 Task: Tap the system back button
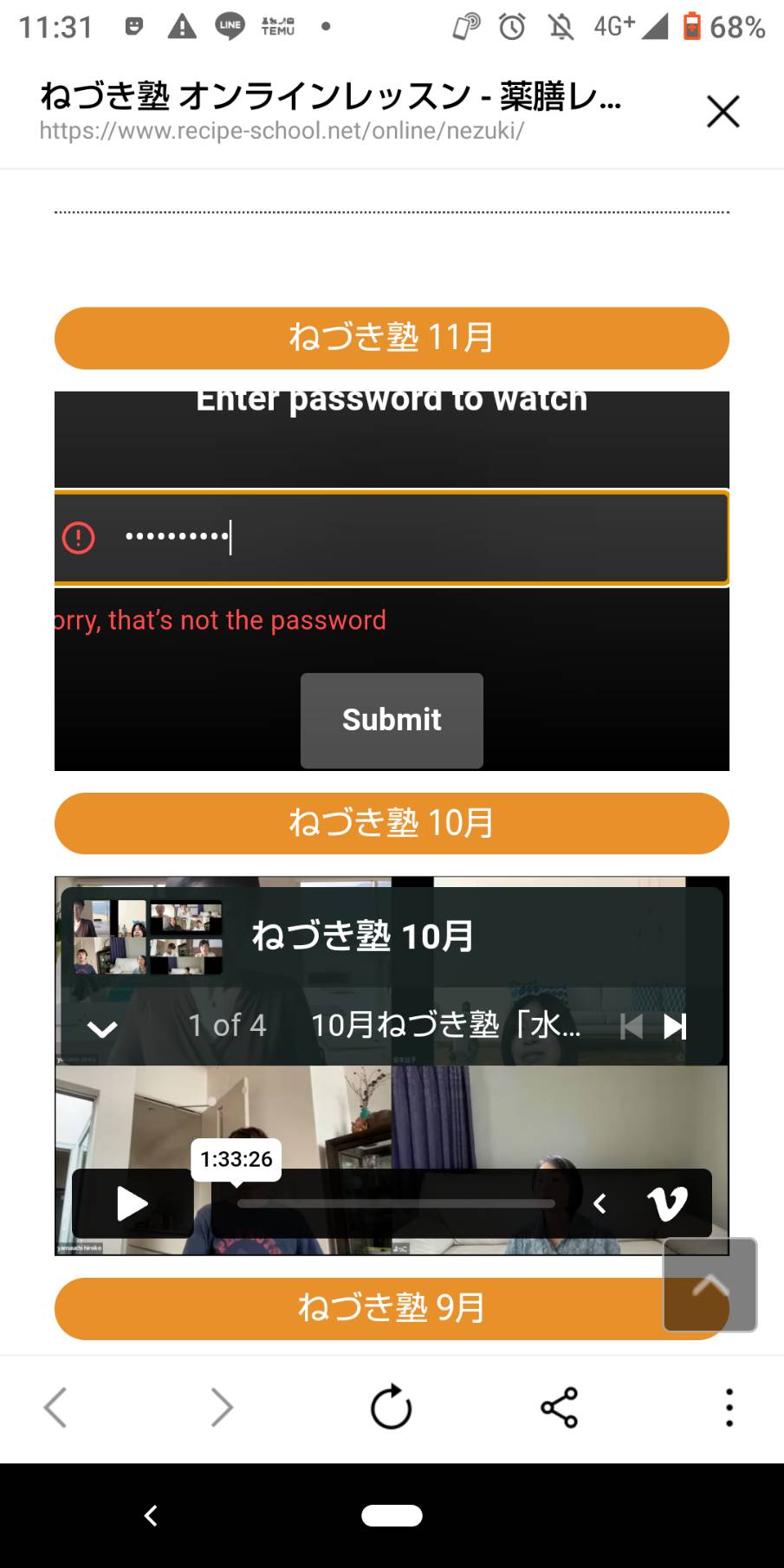(x=151, y=1515)
